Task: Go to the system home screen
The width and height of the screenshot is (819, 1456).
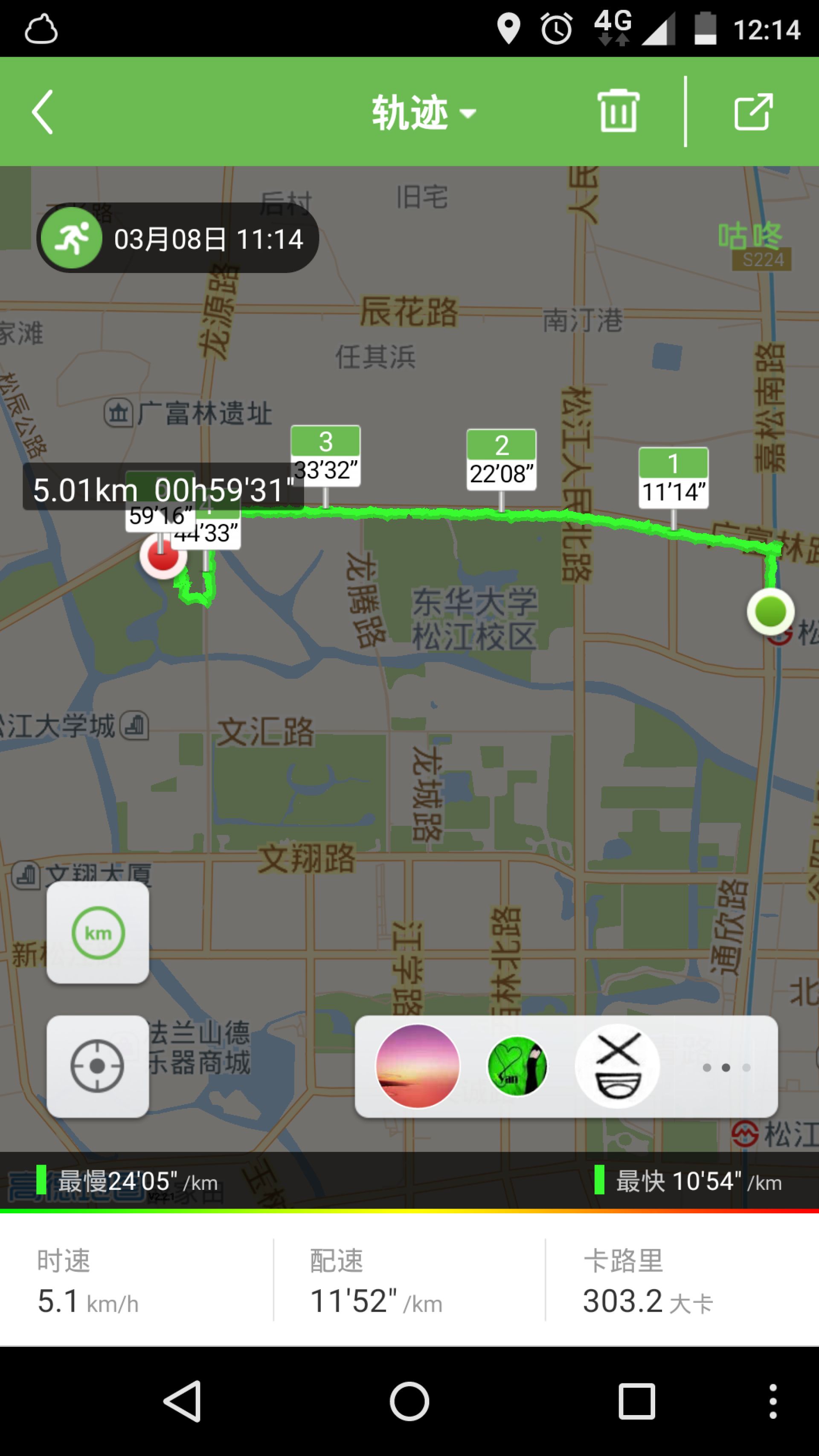Action: tap(409, 1401)
